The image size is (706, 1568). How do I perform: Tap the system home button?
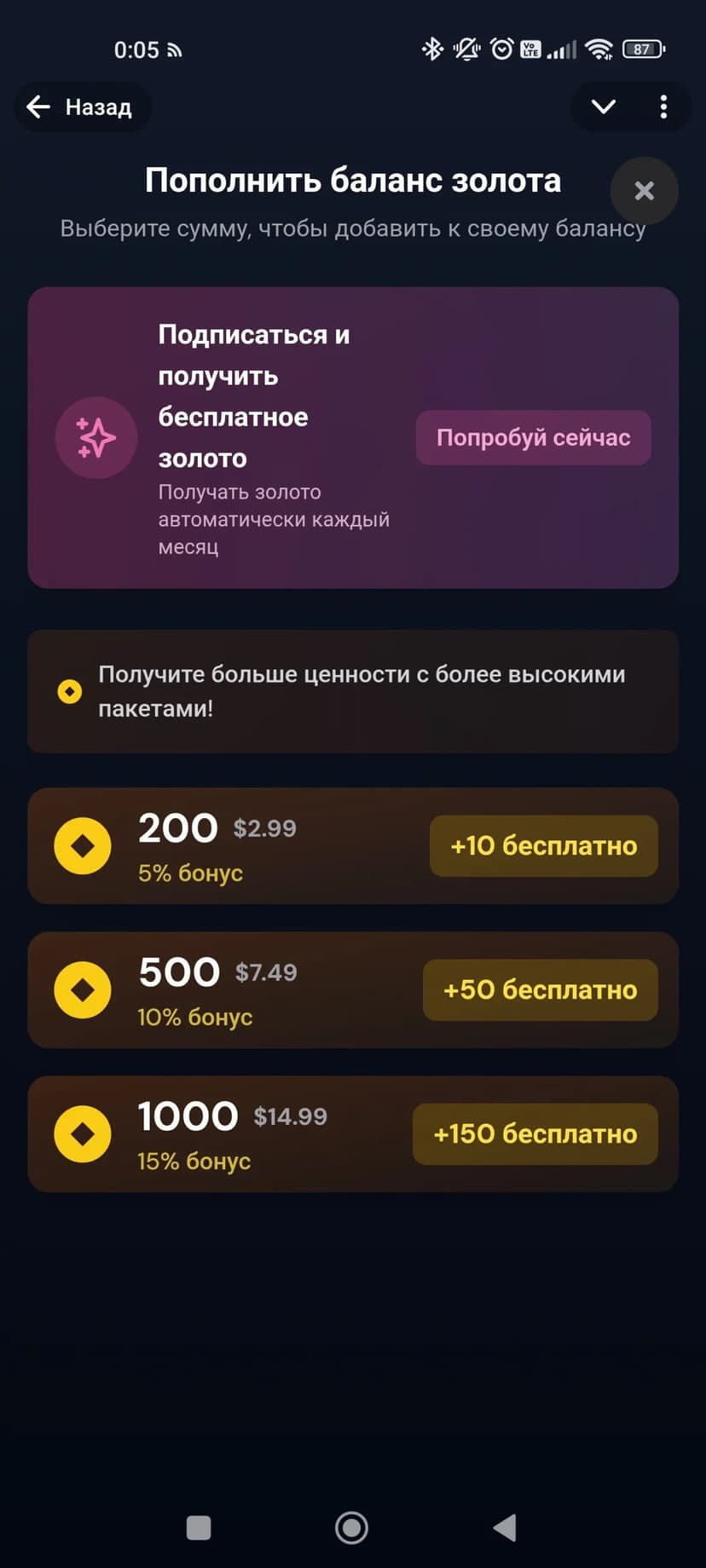click(x=351, y=1528)
